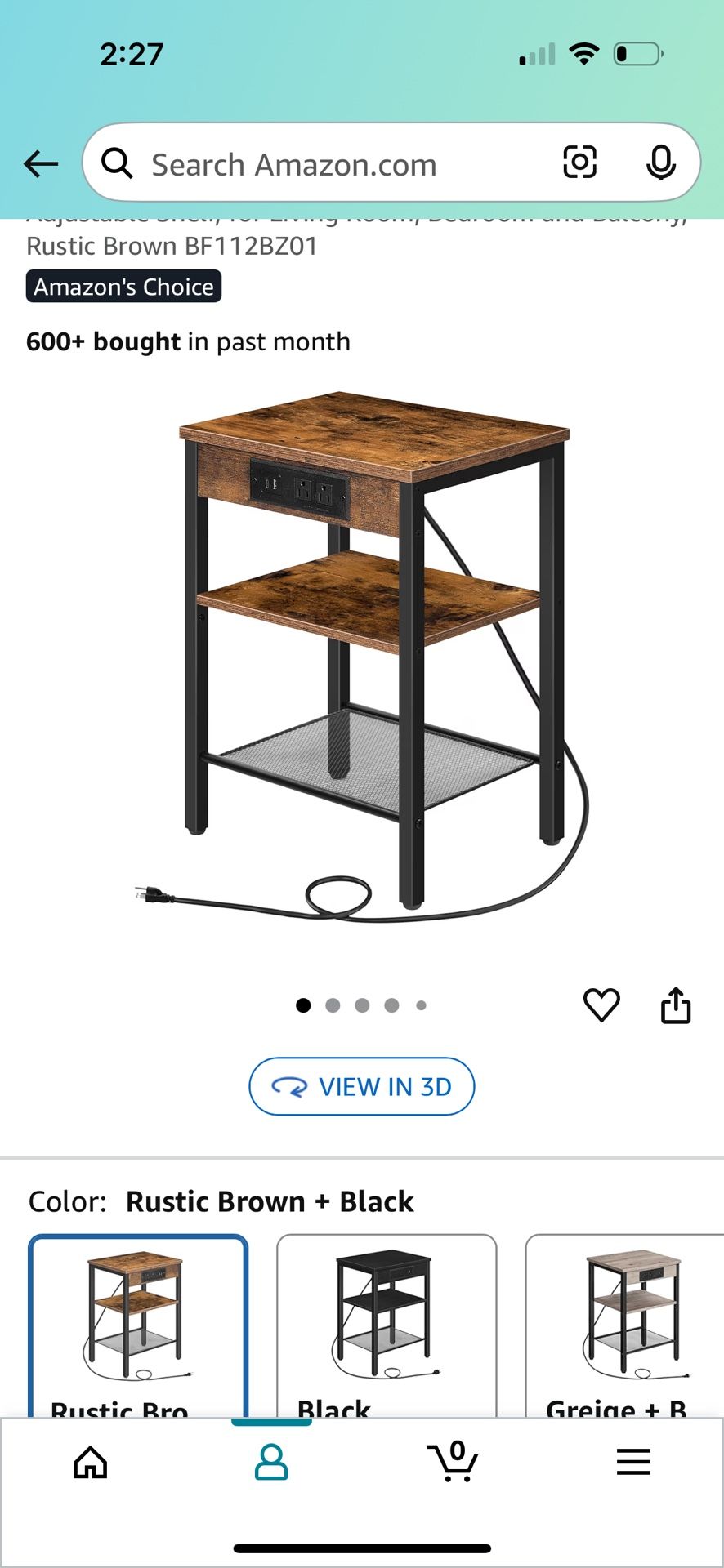Start voice search with the microphone icon

tap(660, 163)
